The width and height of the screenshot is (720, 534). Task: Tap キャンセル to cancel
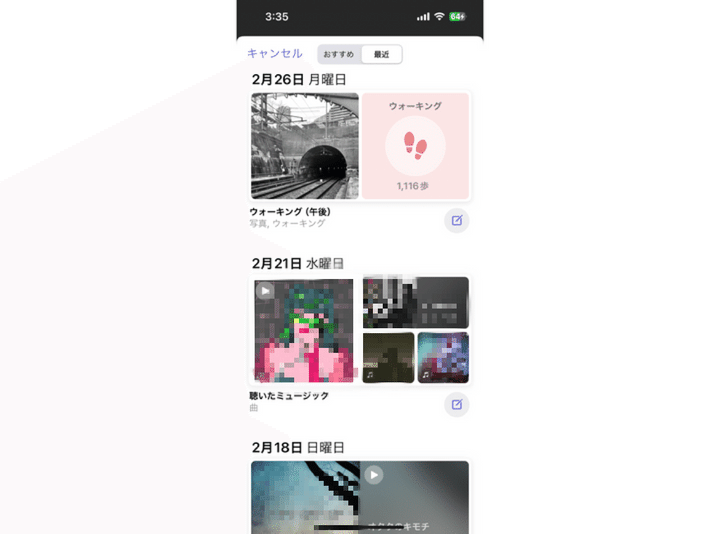[x=275, y=54]
